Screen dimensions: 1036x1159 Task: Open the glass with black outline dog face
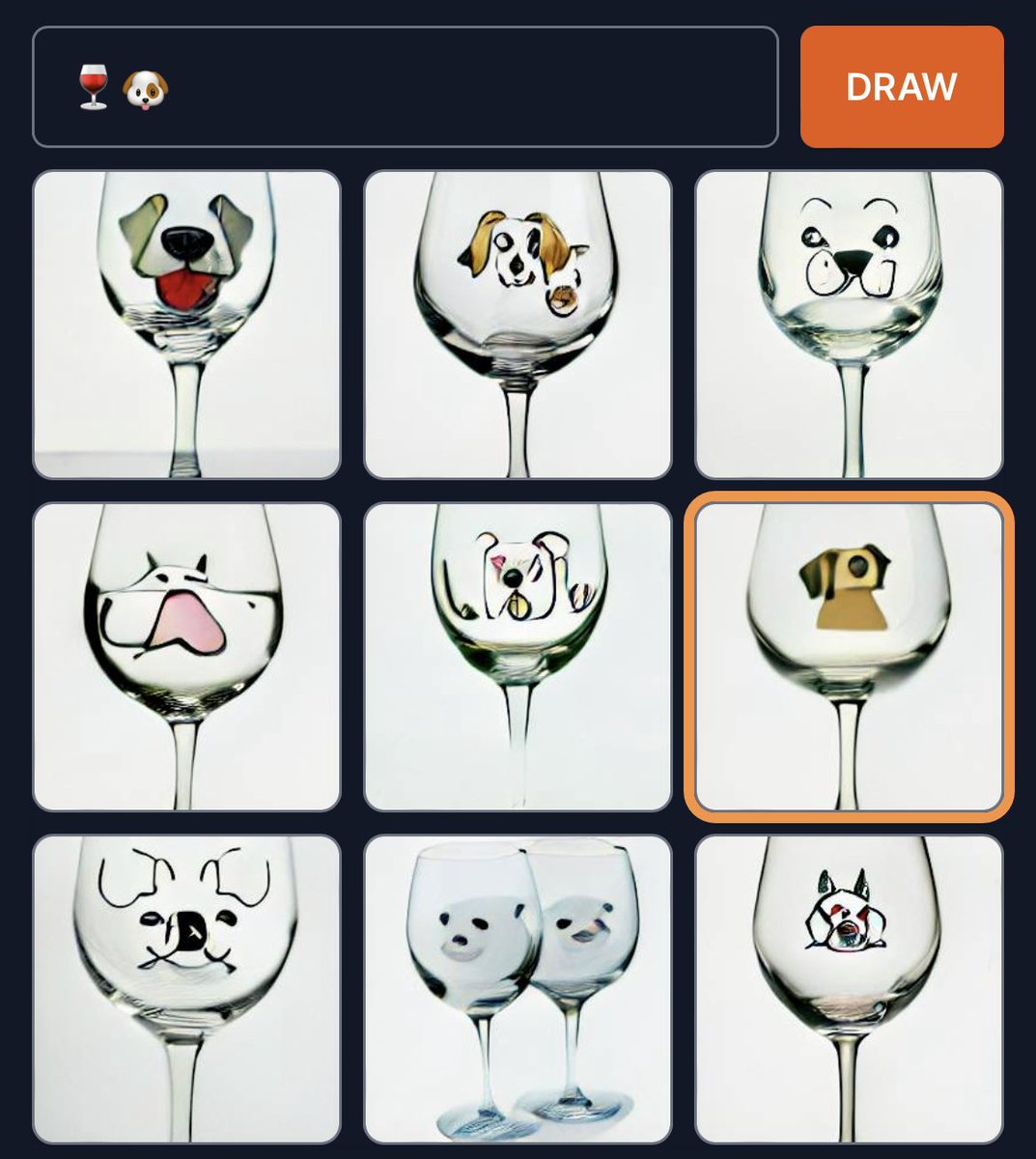186,988
